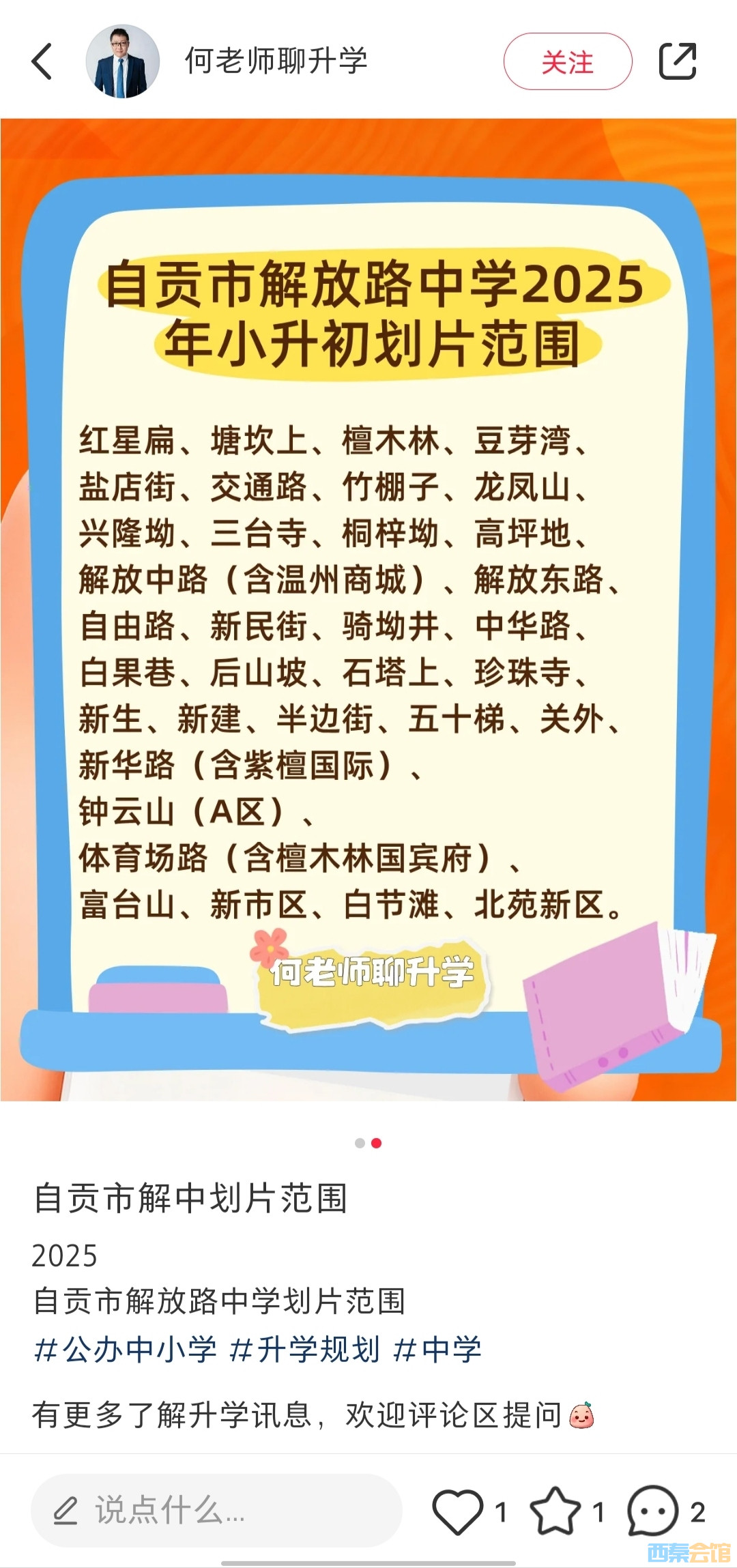Tap the 说点什么 comment field

click(x=216, y=1510)
